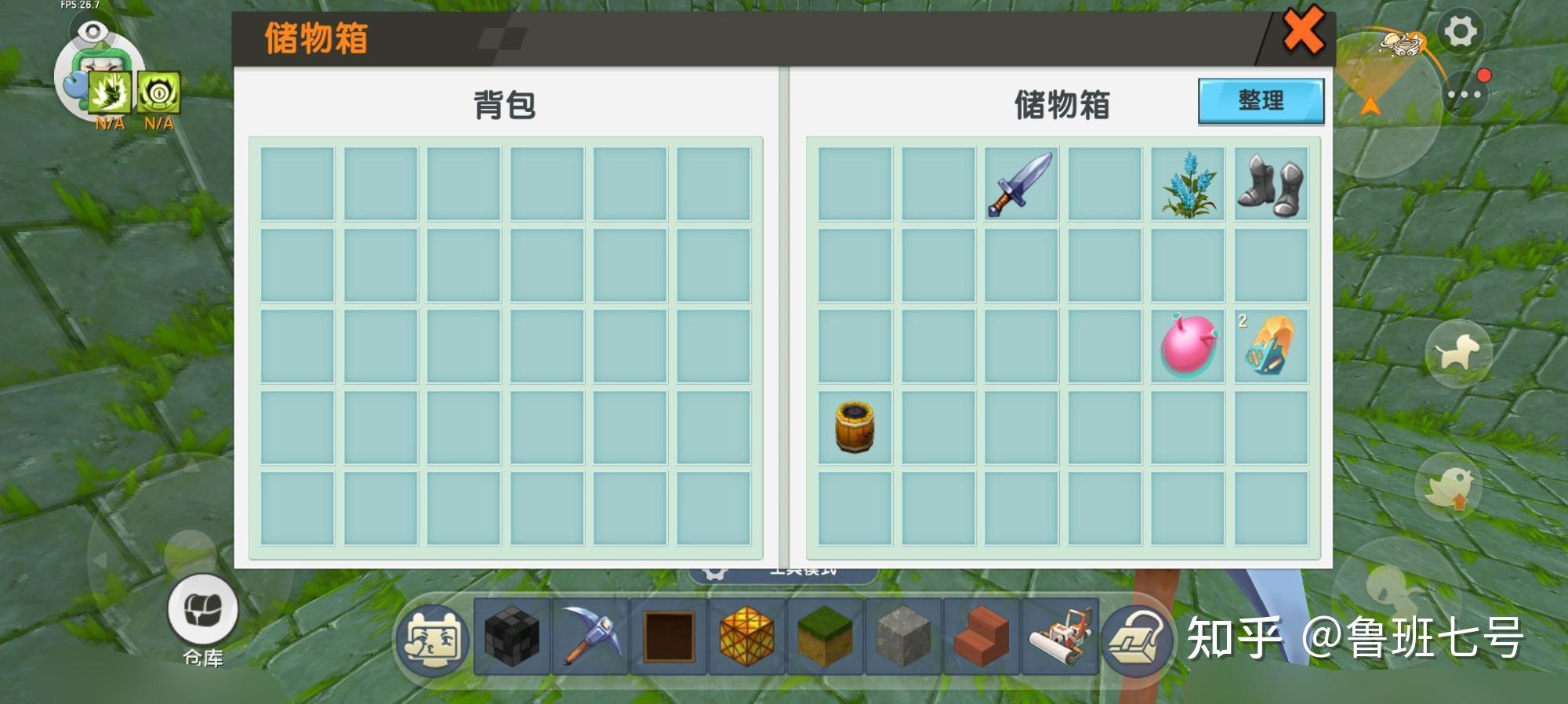Select the black block in hotbar
This screenshot has width=1568, height=704.
point(512,637)
